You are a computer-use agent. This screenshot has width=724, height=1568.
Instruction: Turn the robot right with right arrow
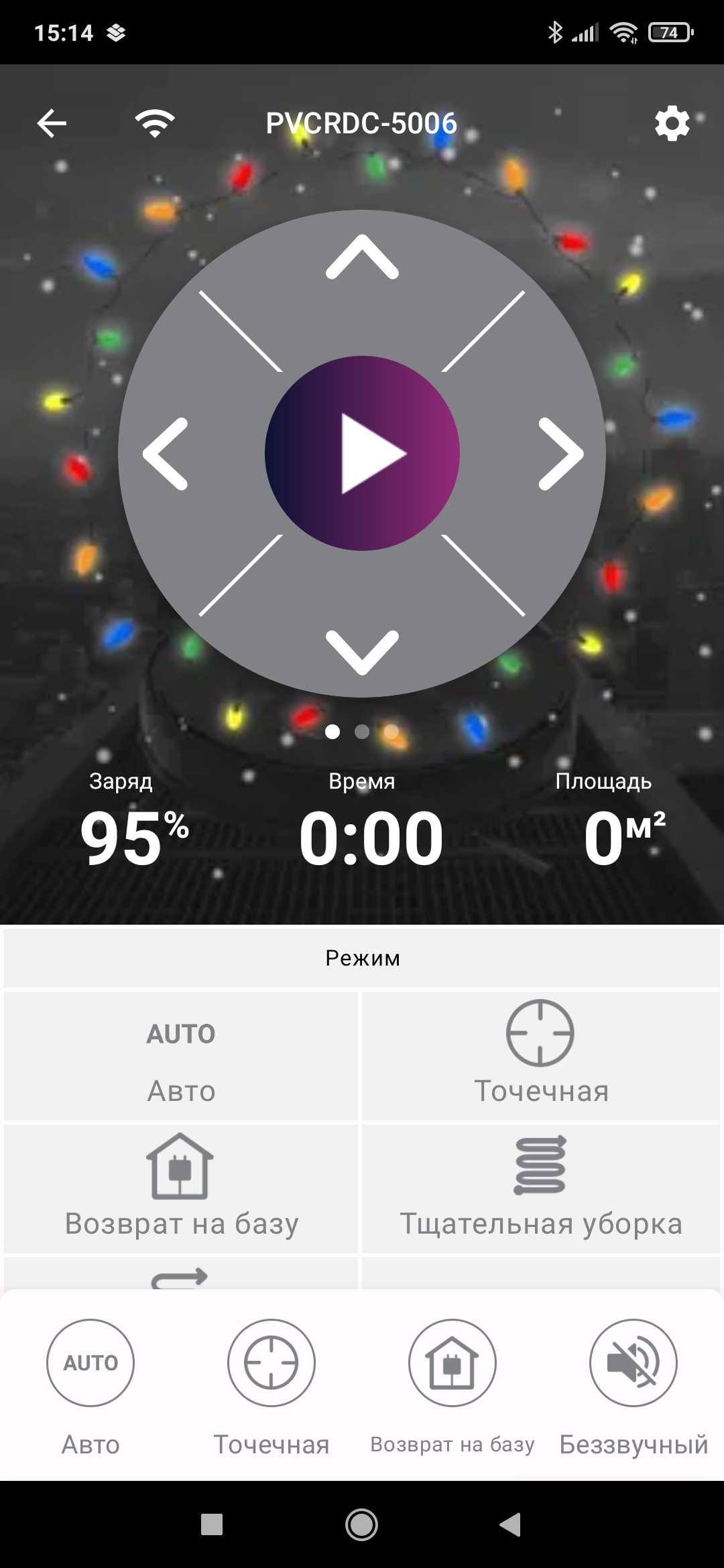pyautogui.click(x=560, y=454)
